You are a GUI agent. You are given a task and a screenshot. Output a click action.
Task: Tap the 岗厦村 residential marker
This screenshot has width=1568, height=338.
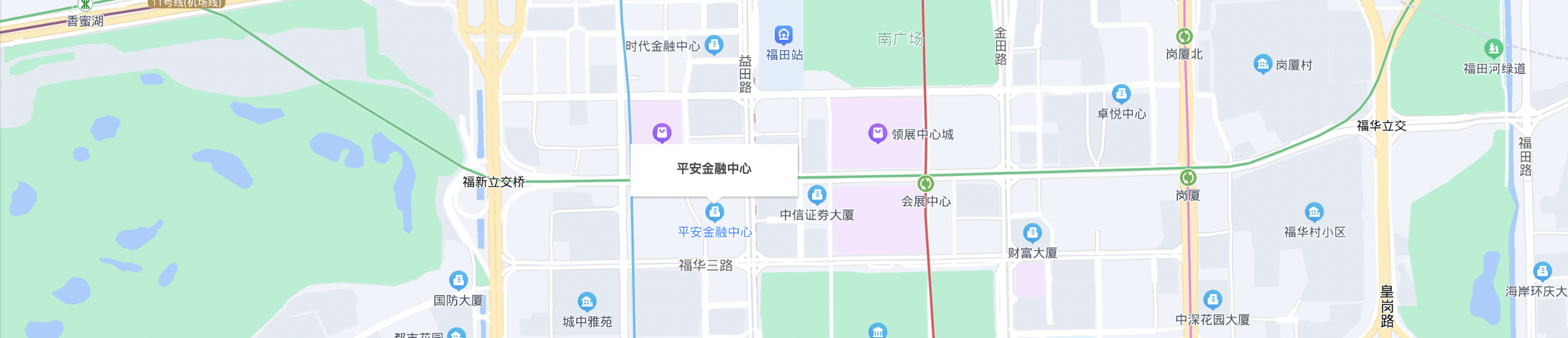pos(1262,64)
